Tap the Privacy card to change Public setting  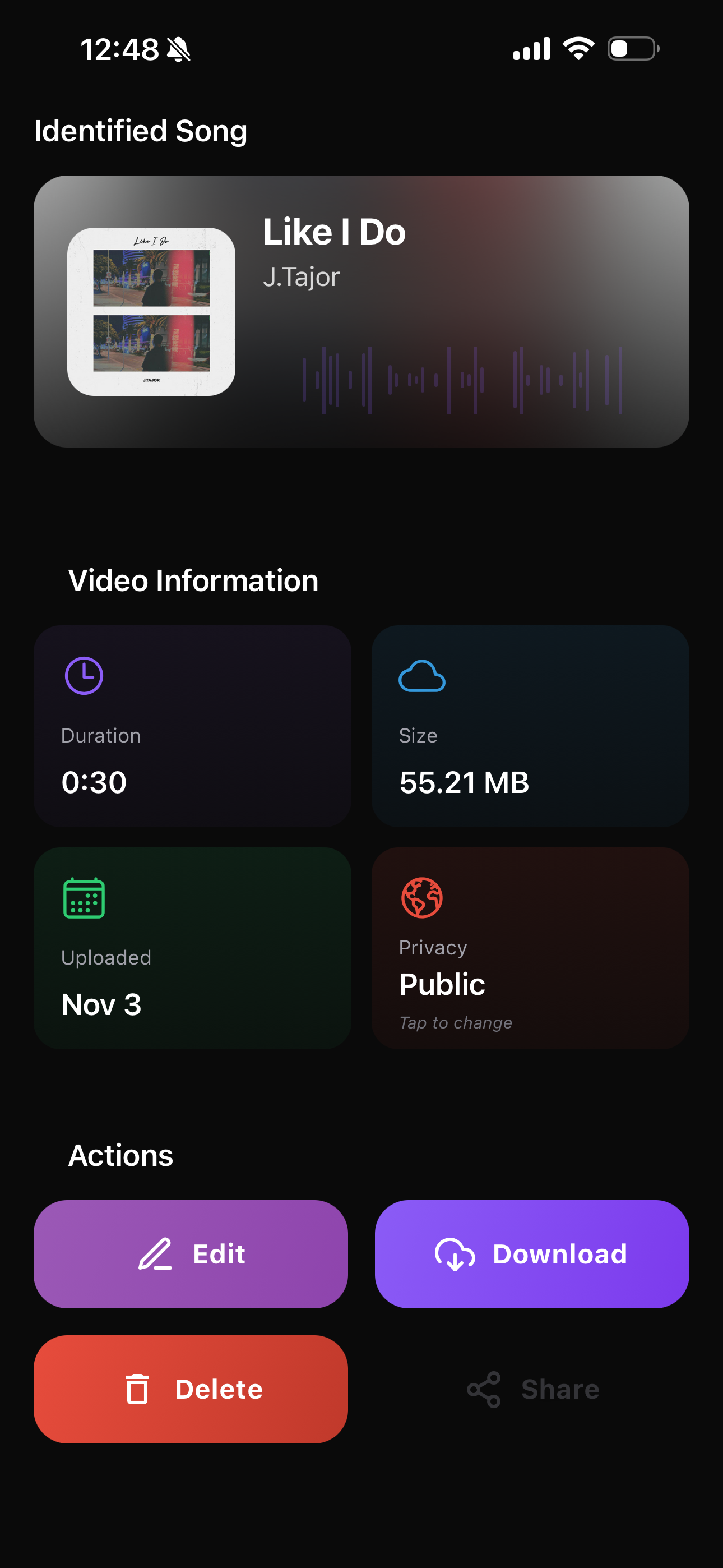[x=531, y=947]
